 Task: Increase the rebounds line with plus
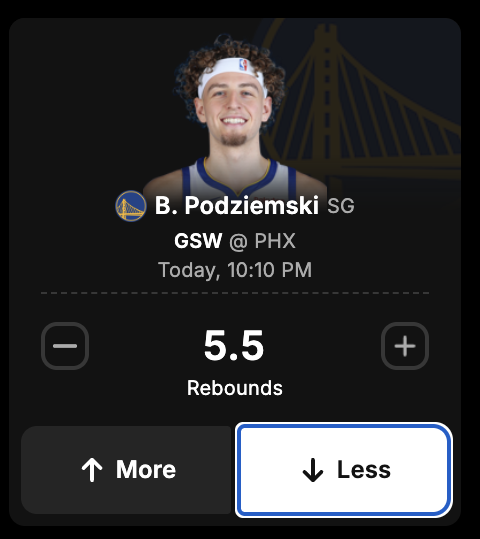[405, 346]
